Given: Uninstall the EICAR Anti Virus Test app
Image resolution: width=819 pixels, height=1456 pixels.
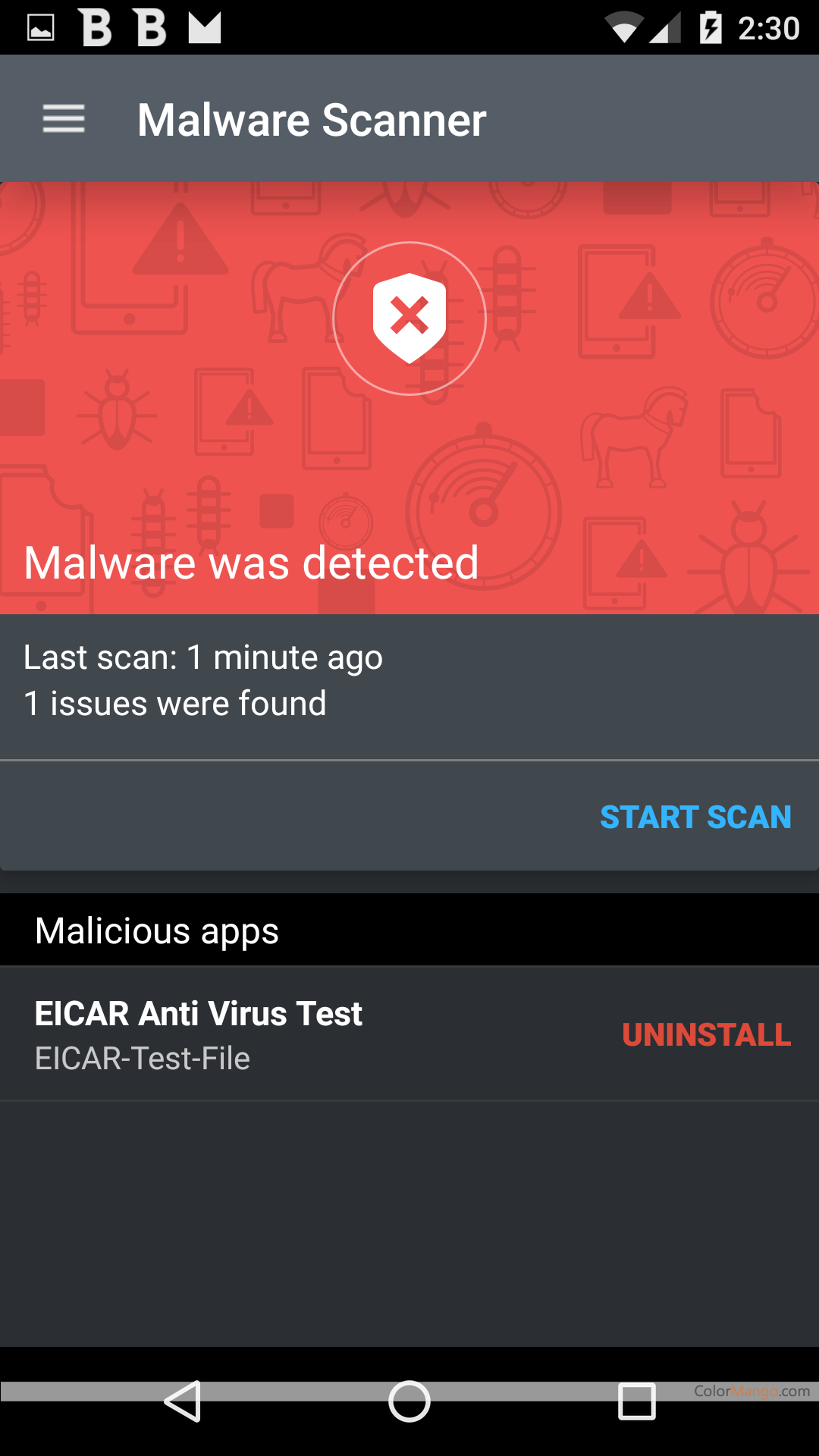Looking at the screenshot, I should click(706, 1034).
